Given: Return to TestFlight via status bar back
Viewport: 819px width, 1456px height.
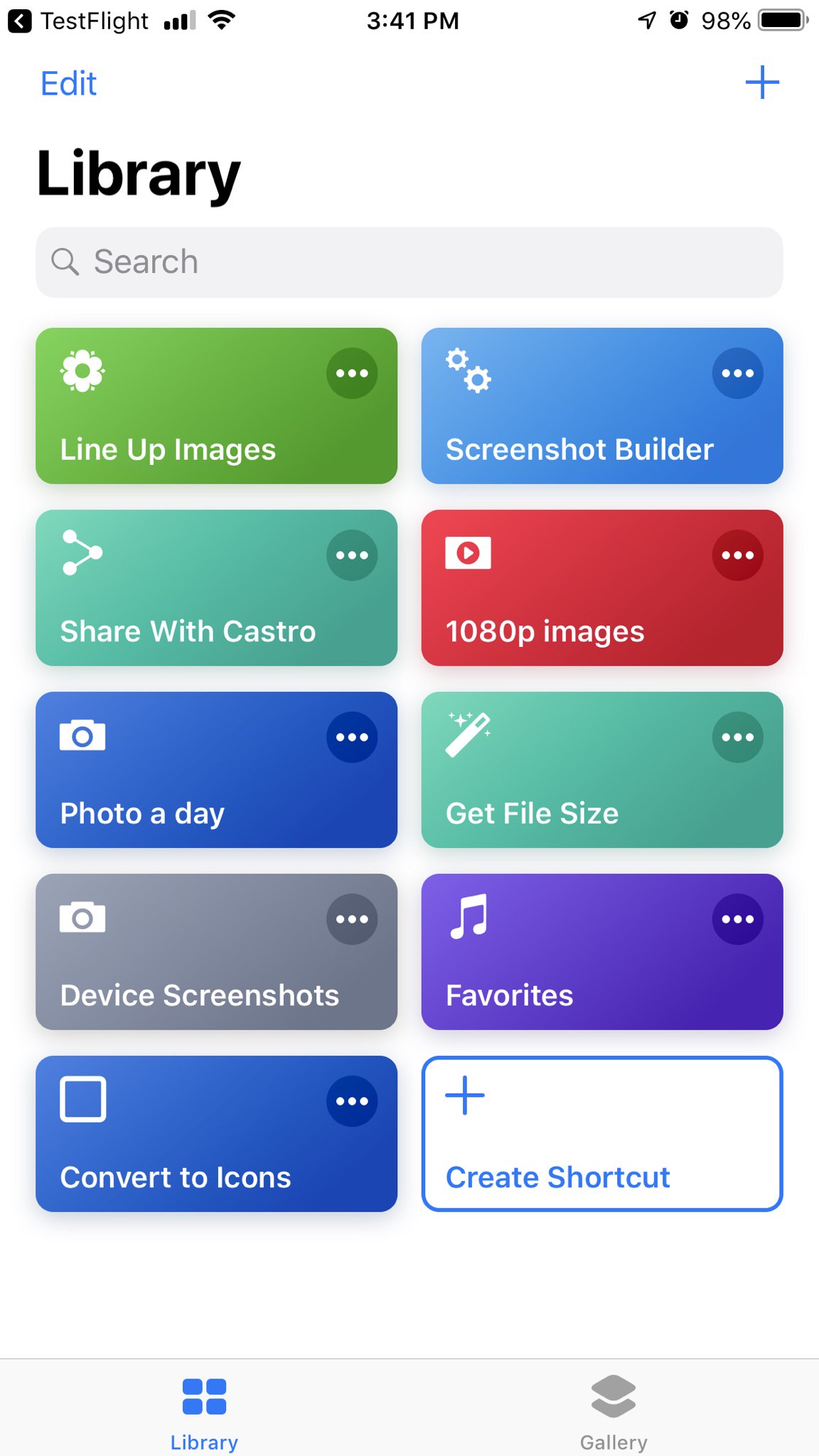Looking at the screenshot, I should tap(78, 21).
